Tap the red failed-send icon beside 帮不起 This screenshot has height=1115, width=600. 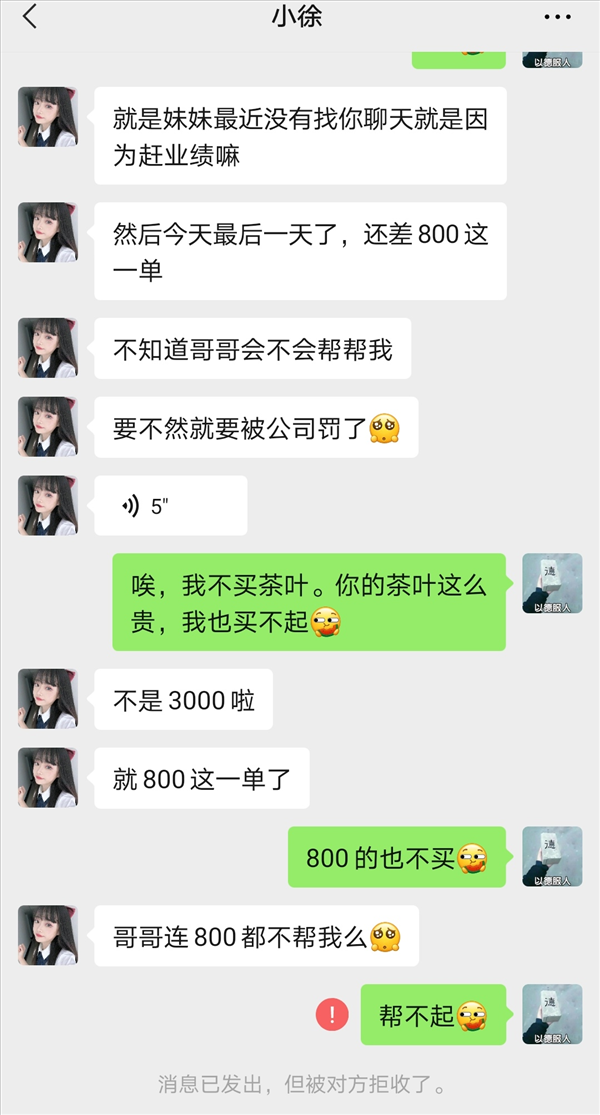332,1014
